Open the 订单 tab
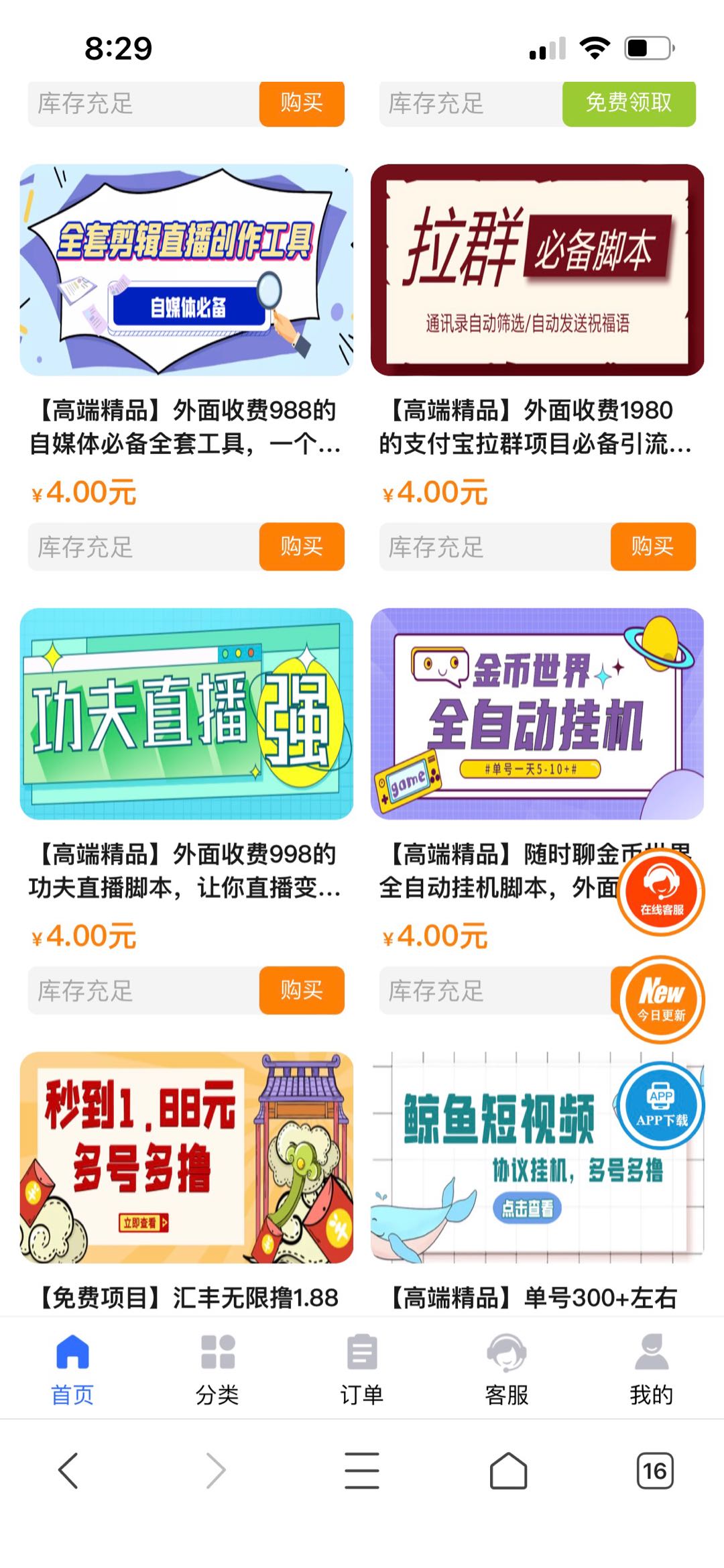Image resolution: width=724 pixels, height=1568 pixels. [x=362, y=1368]
